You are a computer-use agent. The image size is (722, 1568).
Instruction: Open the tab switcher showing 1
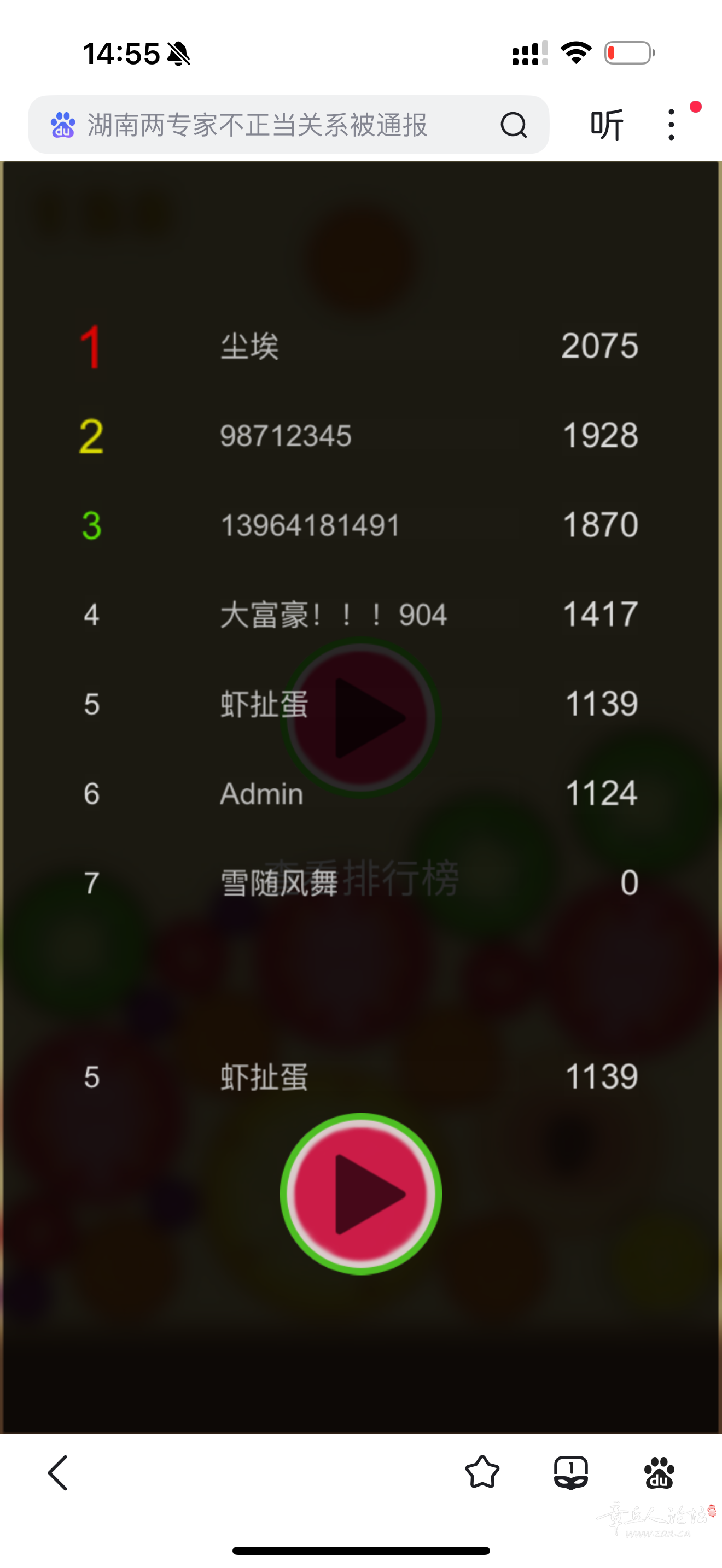coord(571,1472)
